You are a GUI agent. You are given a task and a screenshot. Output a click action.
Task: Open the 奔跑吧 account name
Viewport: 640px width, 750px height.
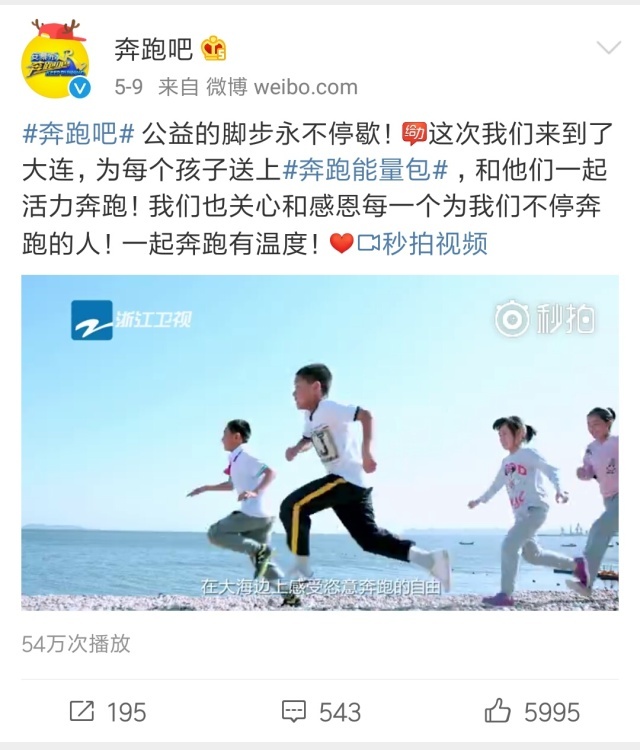point(153,48)
